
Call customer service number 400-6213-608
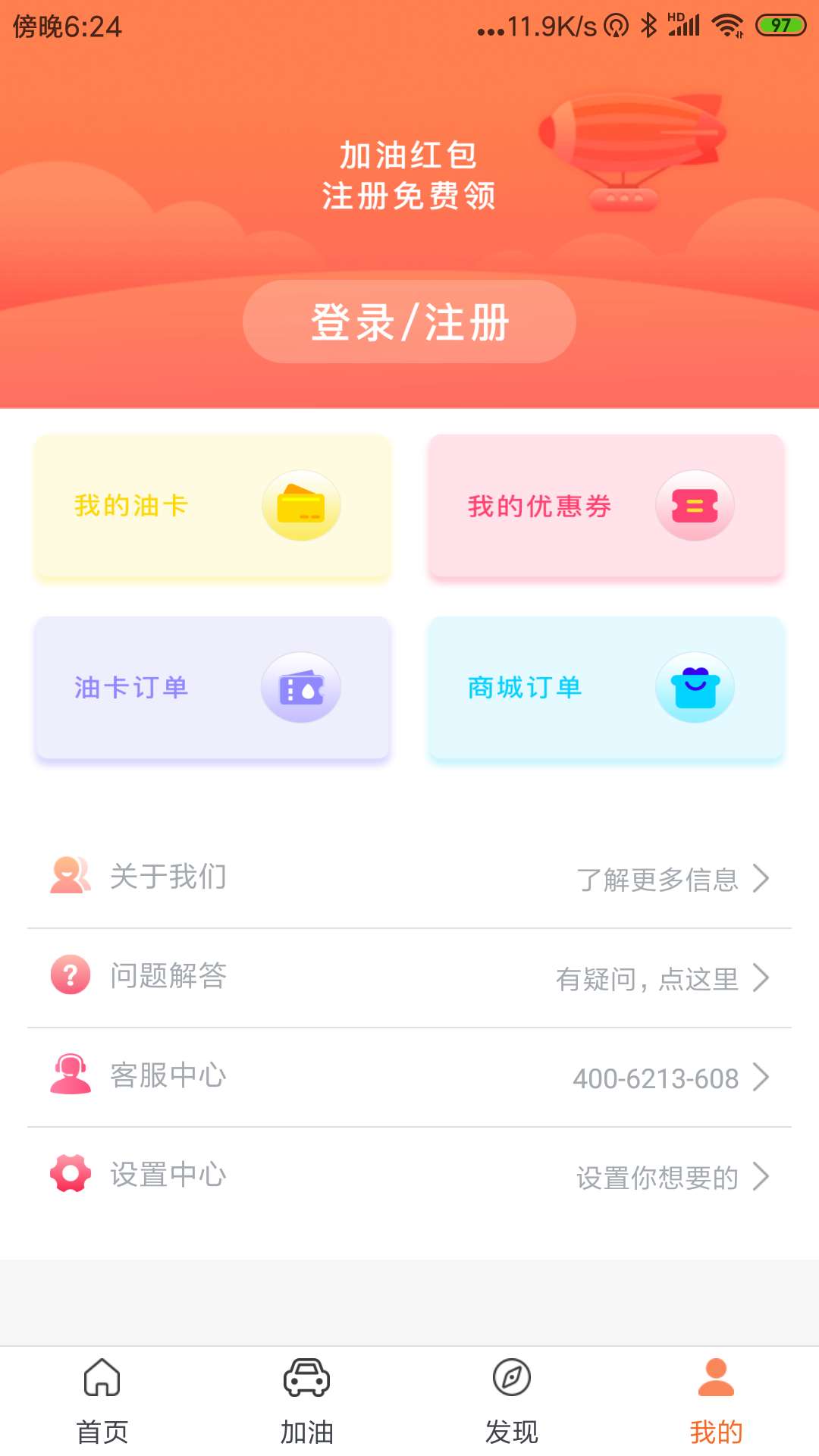click(x=657, y=1078)
